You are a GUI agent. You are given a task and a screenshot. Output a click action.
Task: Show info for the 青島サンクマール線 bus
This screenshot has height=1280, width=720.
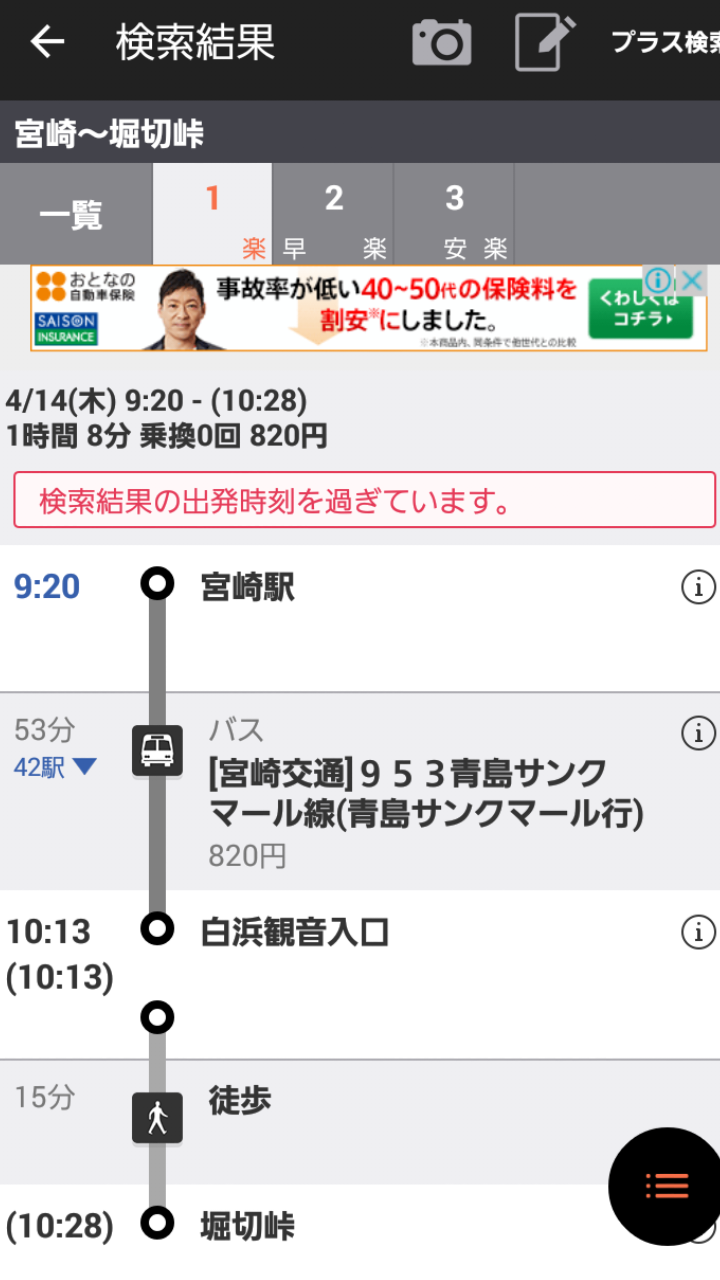point(697,733)
